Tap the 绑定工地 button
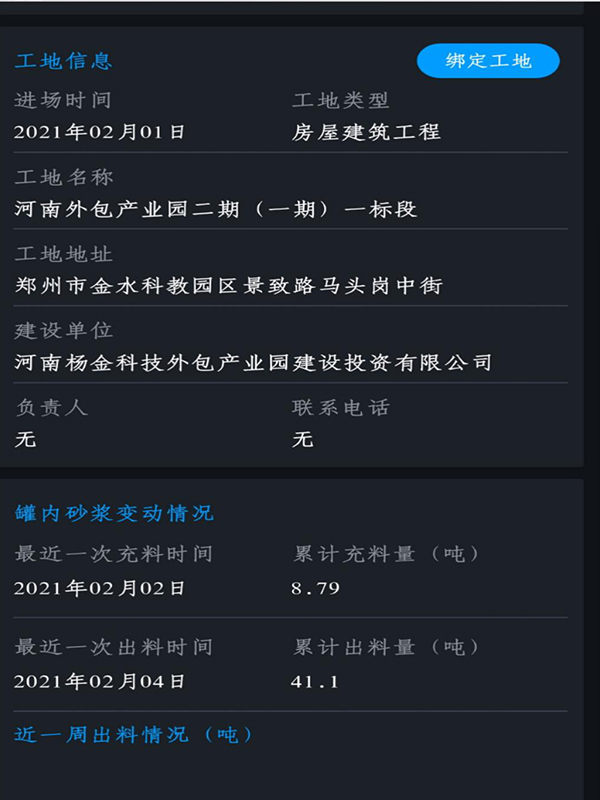Viewport: 600px width, 800px height. tap(488, 61)
